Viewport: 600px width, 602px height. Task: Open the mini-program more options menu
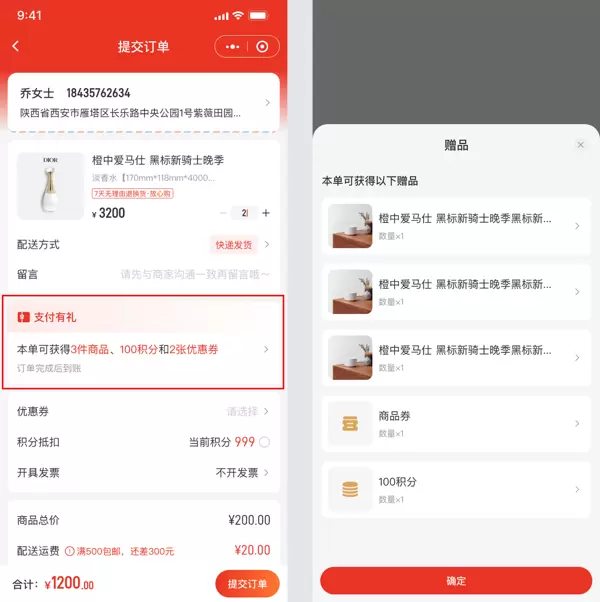[232, 46]
